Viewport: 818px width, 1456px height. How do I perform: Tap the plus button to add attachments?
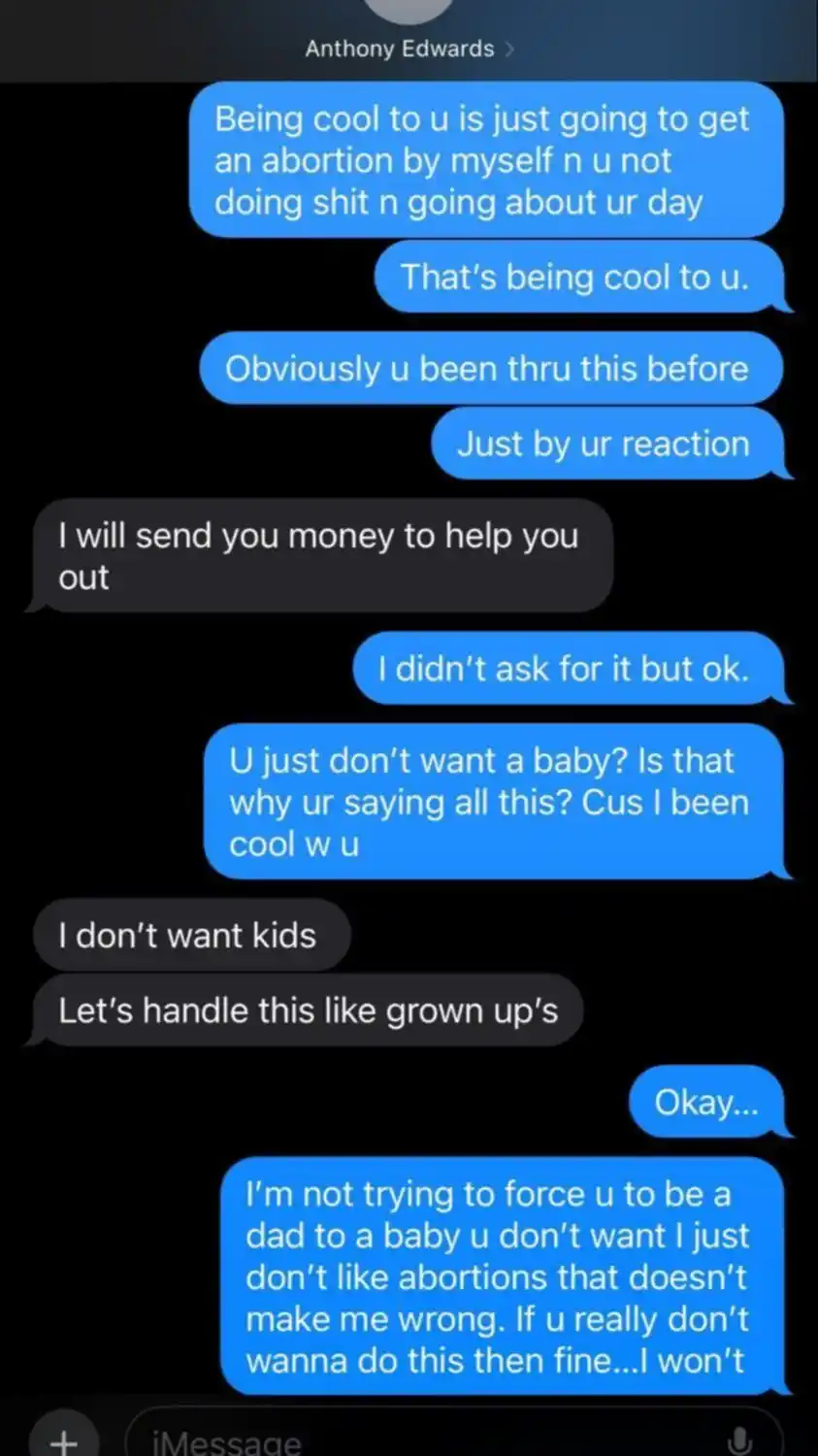(x=63, y=1440)
